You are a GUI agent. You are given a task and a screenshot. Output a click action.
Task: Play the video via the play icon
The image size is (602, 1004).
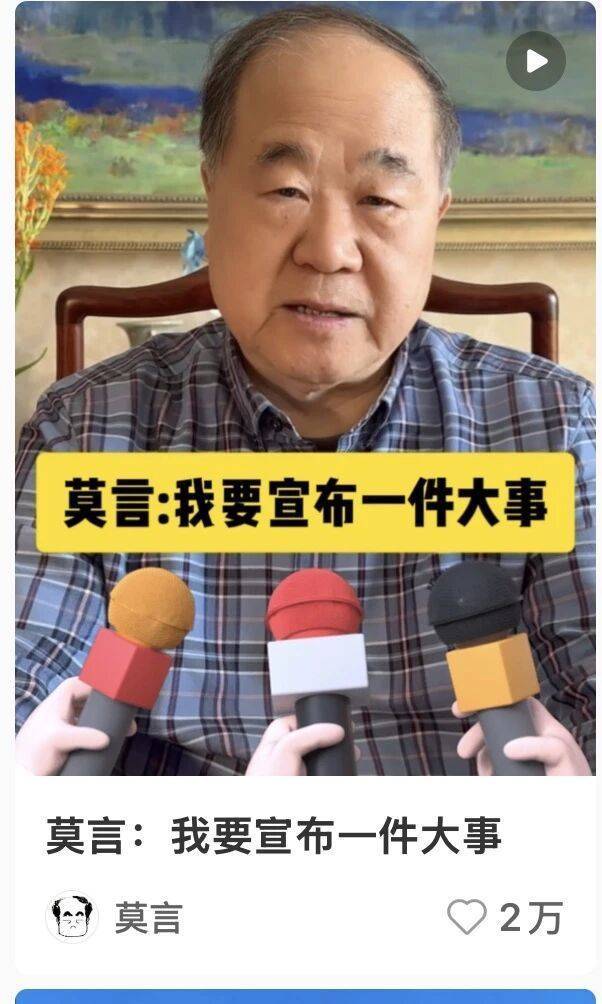tap(536, 61)
